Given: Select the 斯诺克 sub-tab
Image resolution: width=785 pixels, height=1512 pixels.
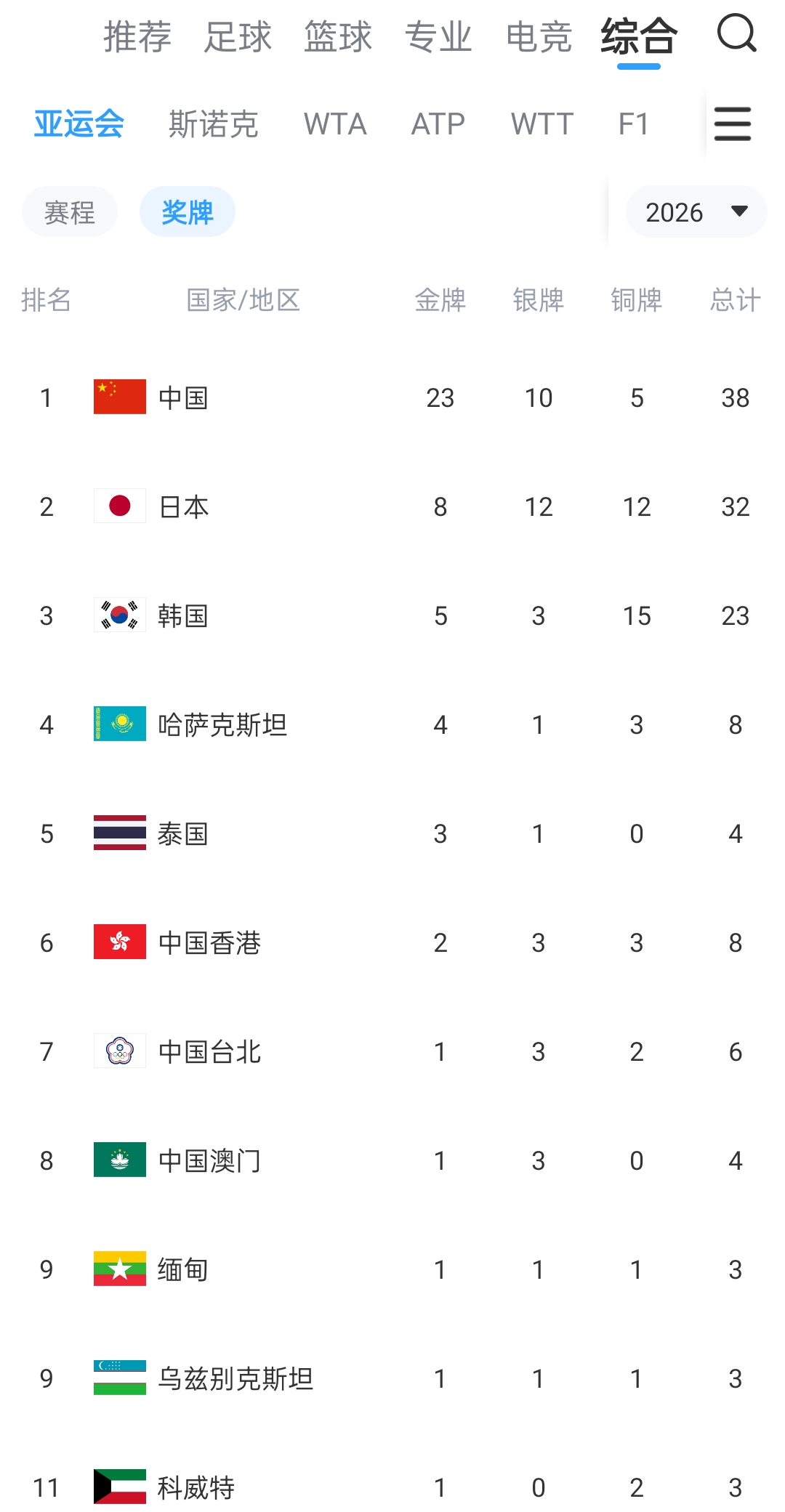Looking at the screenshot, I should click(x=214, y=124).
